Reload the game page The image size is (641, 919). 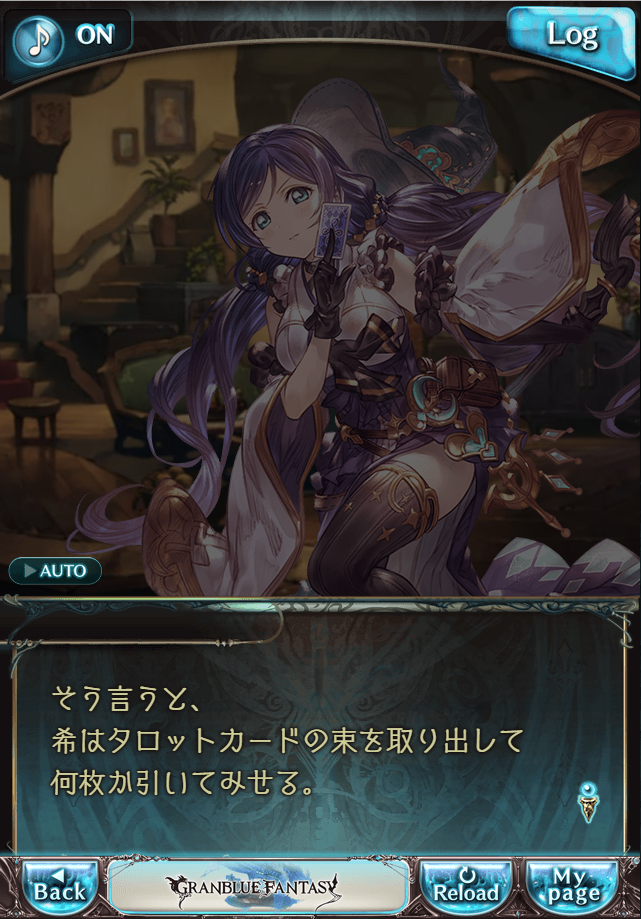466,885
